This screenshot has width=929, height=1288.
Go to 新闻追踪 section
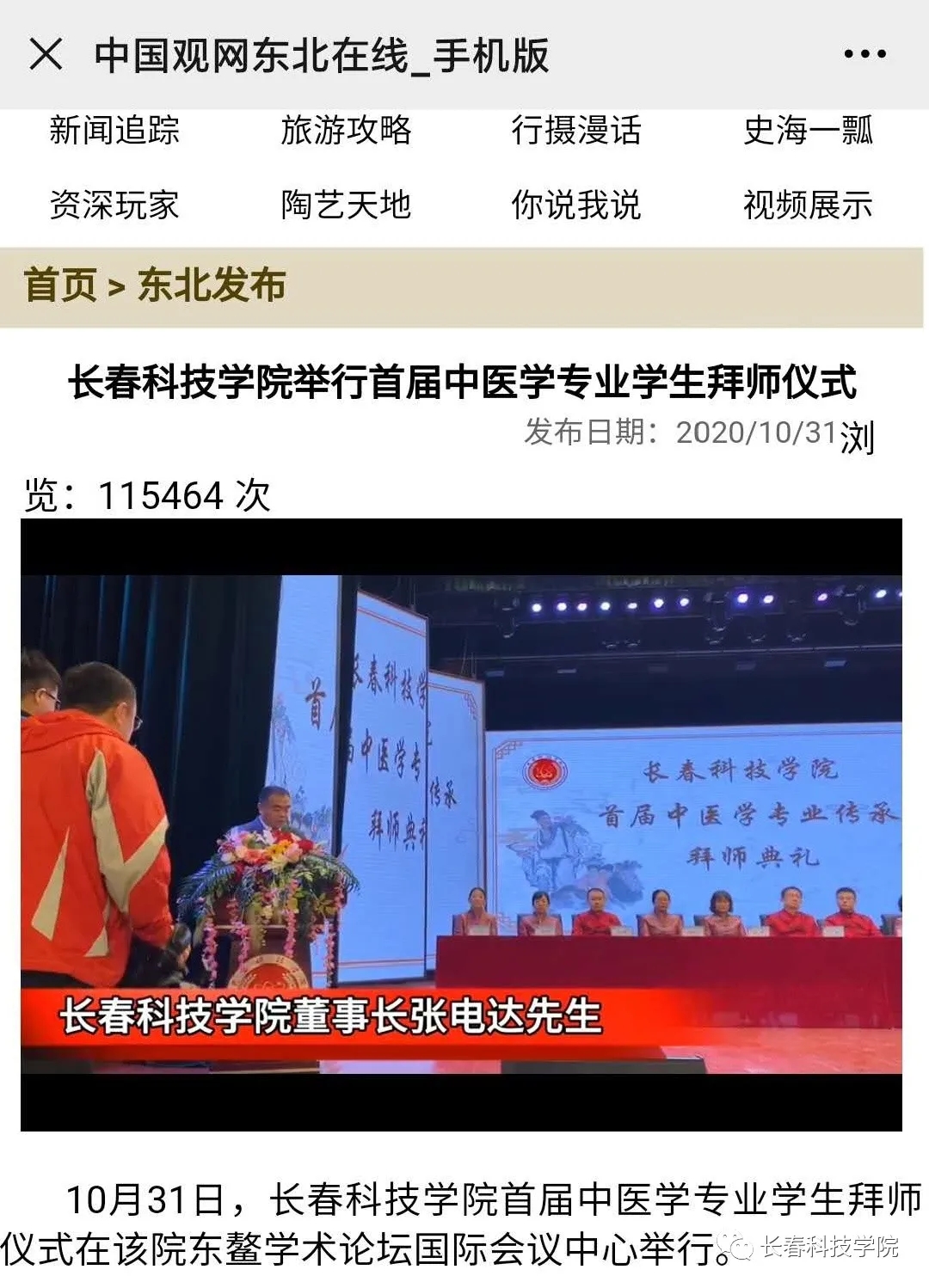click(x=114, y=131)
